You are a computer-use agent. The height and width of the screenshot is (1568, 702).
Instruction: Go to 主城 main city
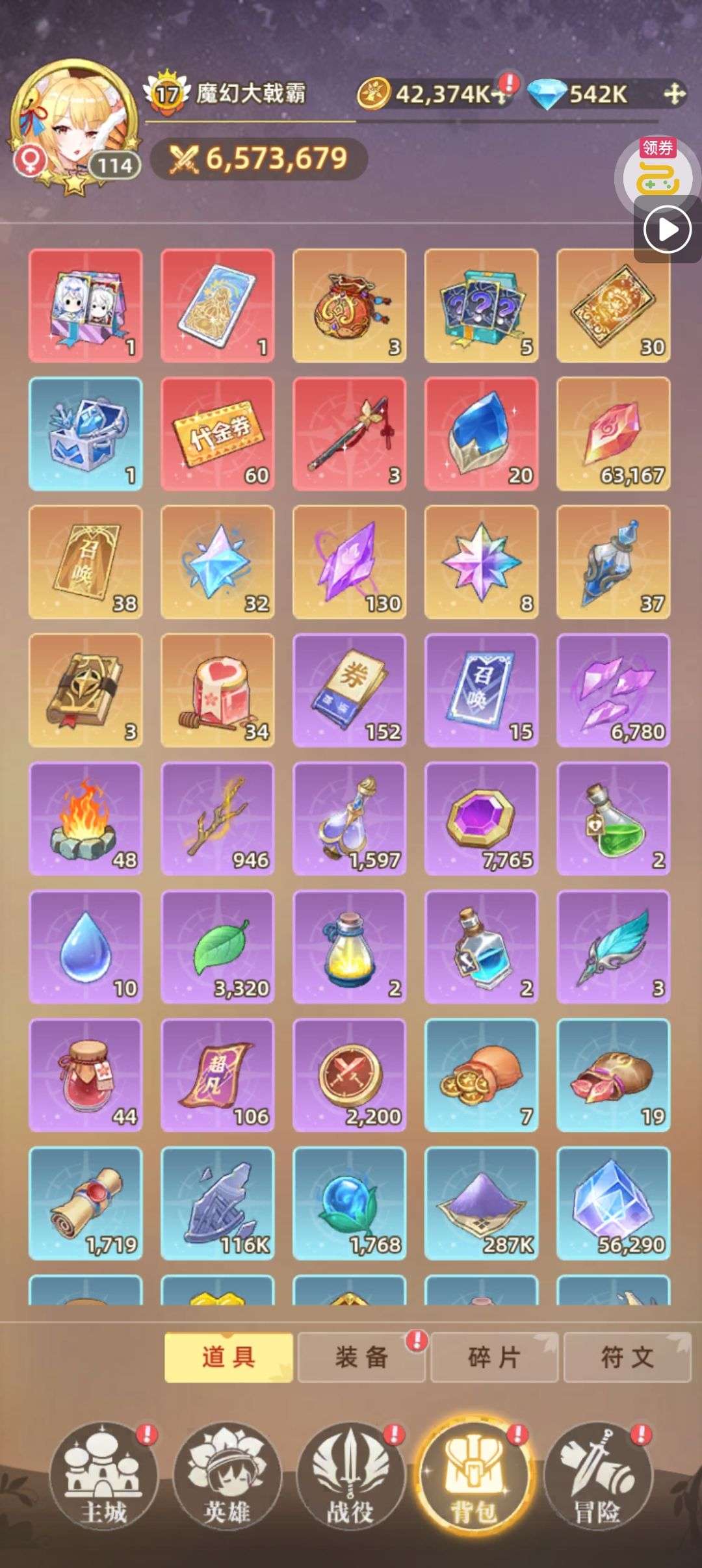[104, 1477]
